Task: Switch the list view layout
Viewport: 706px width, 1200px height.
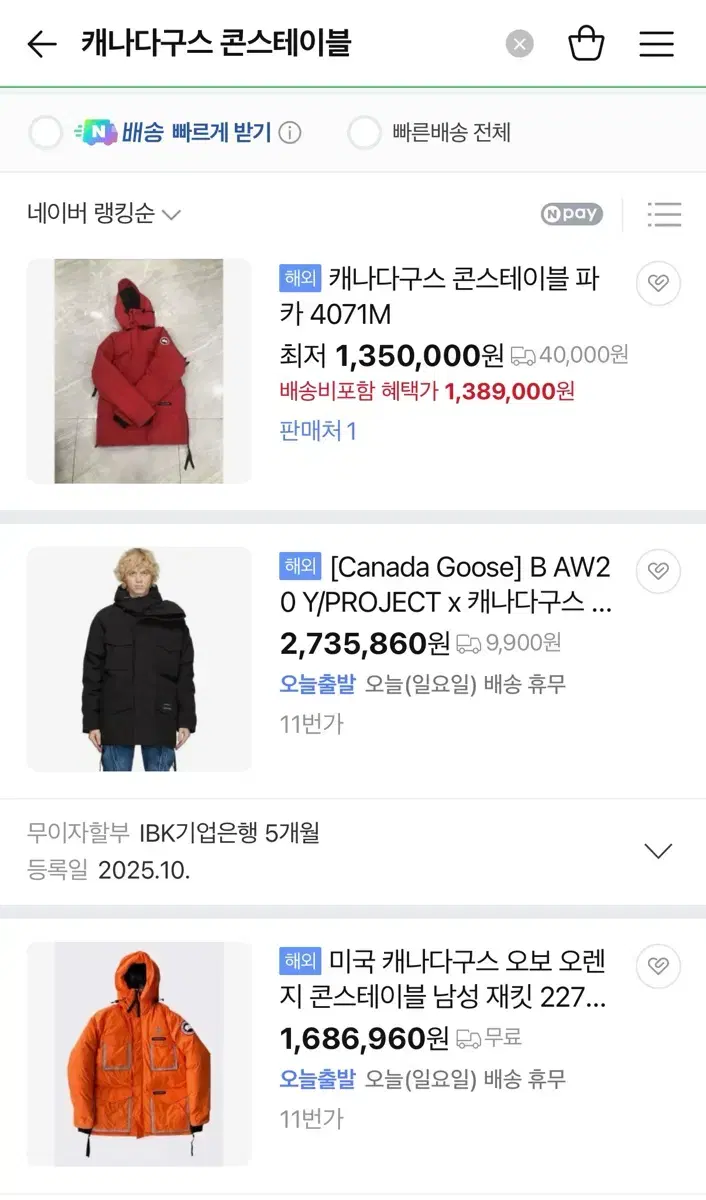Action: tap(664, 213)
